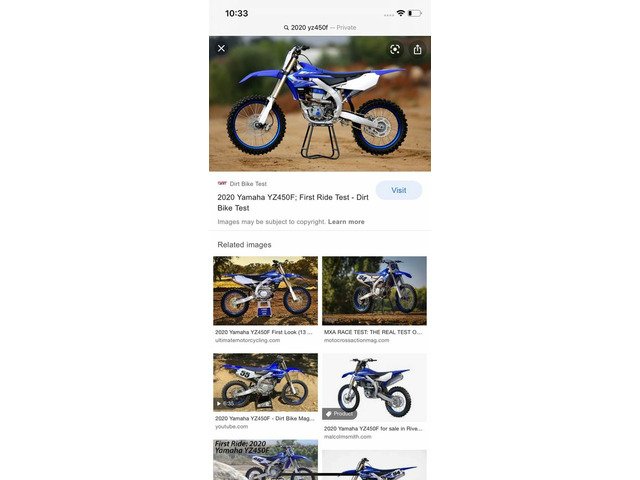This screenshot has height=480, width=640.
Task: Open the MXA Race Test related image
Action: pyautogui.click(x=374, y=290)
